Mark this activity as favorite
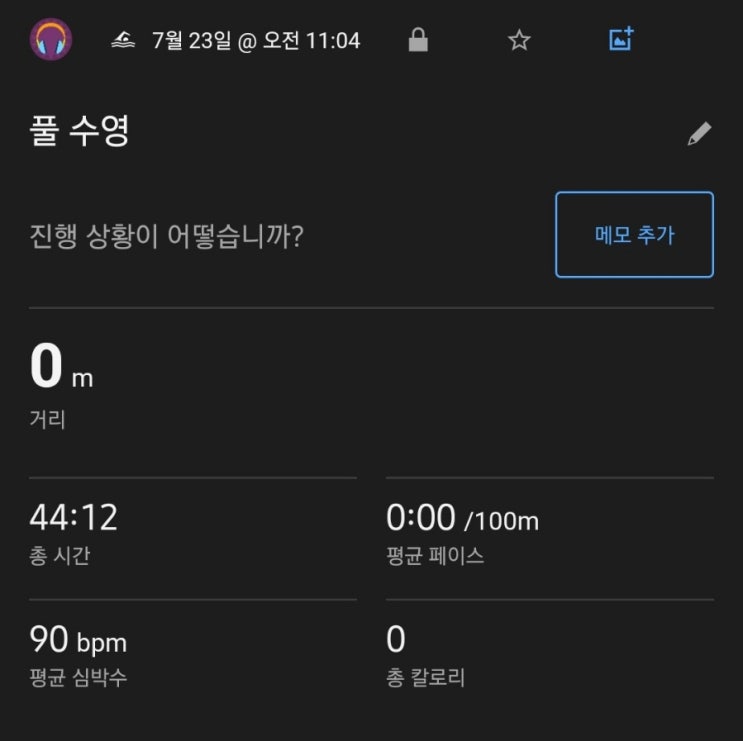Image resolution: width=743 pixels, height=741 pixels. tap(519, 40)
